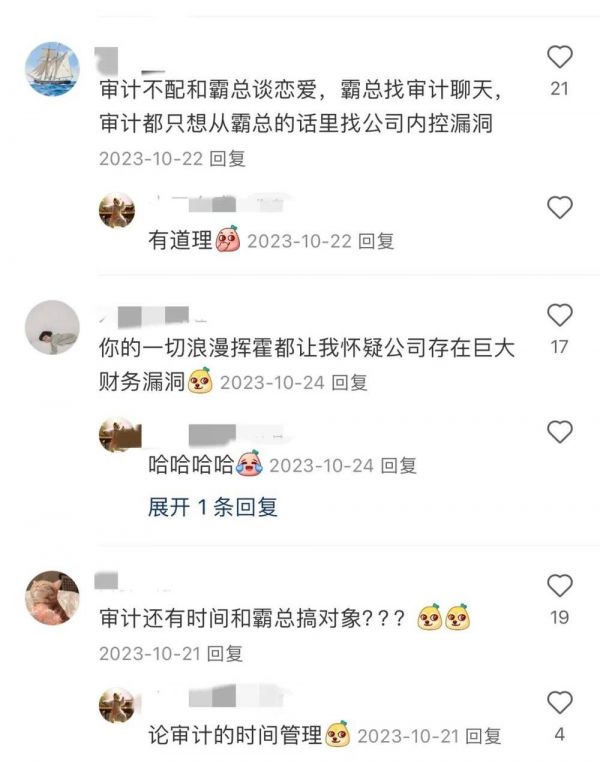Like the comment 审计不配和霸总谈恋爱
This screenshot has height=762, width=600.
click(x=560, y=56)
